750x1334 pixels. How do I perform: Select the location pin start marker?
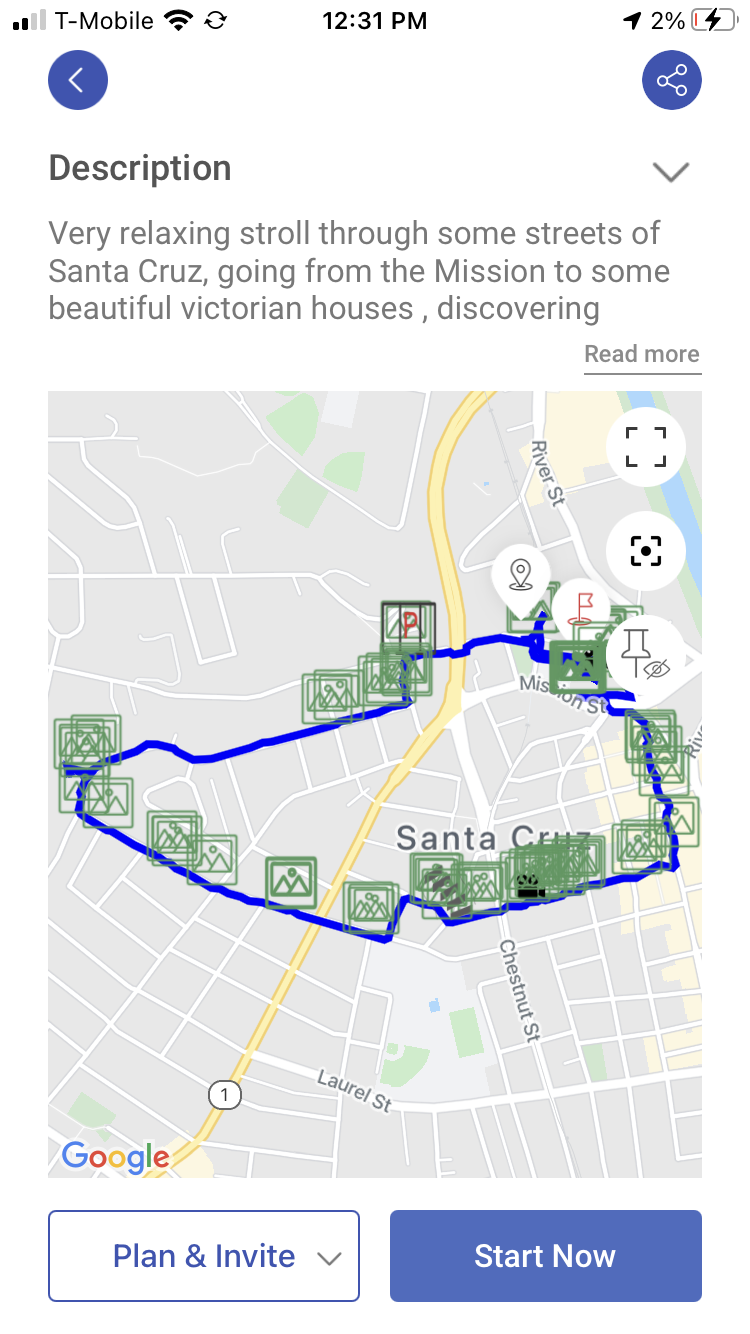click(x=521, y=576)
